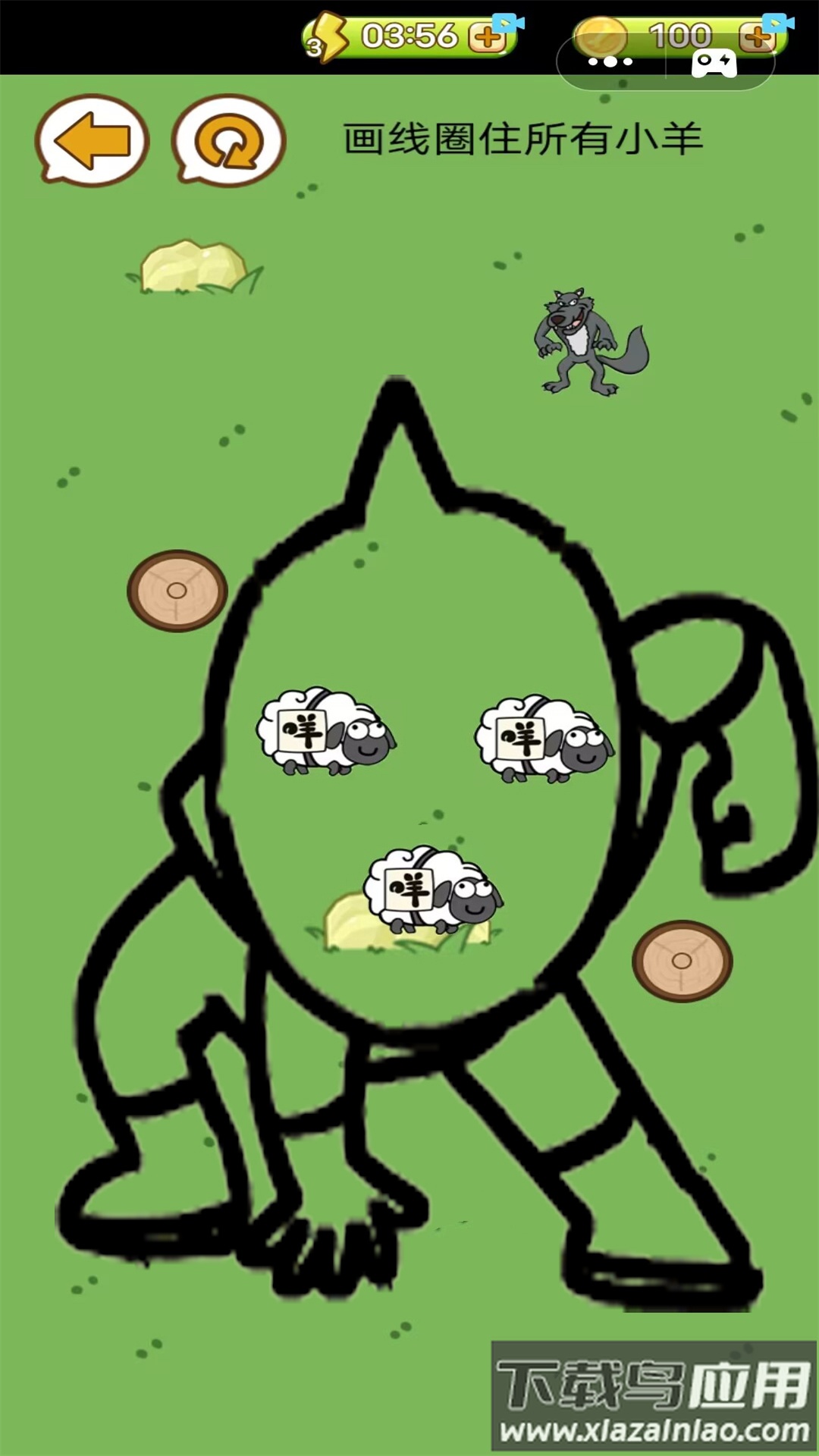Tap the game controller capsule icon
The image size is (819, 1456).
point(714,62)
